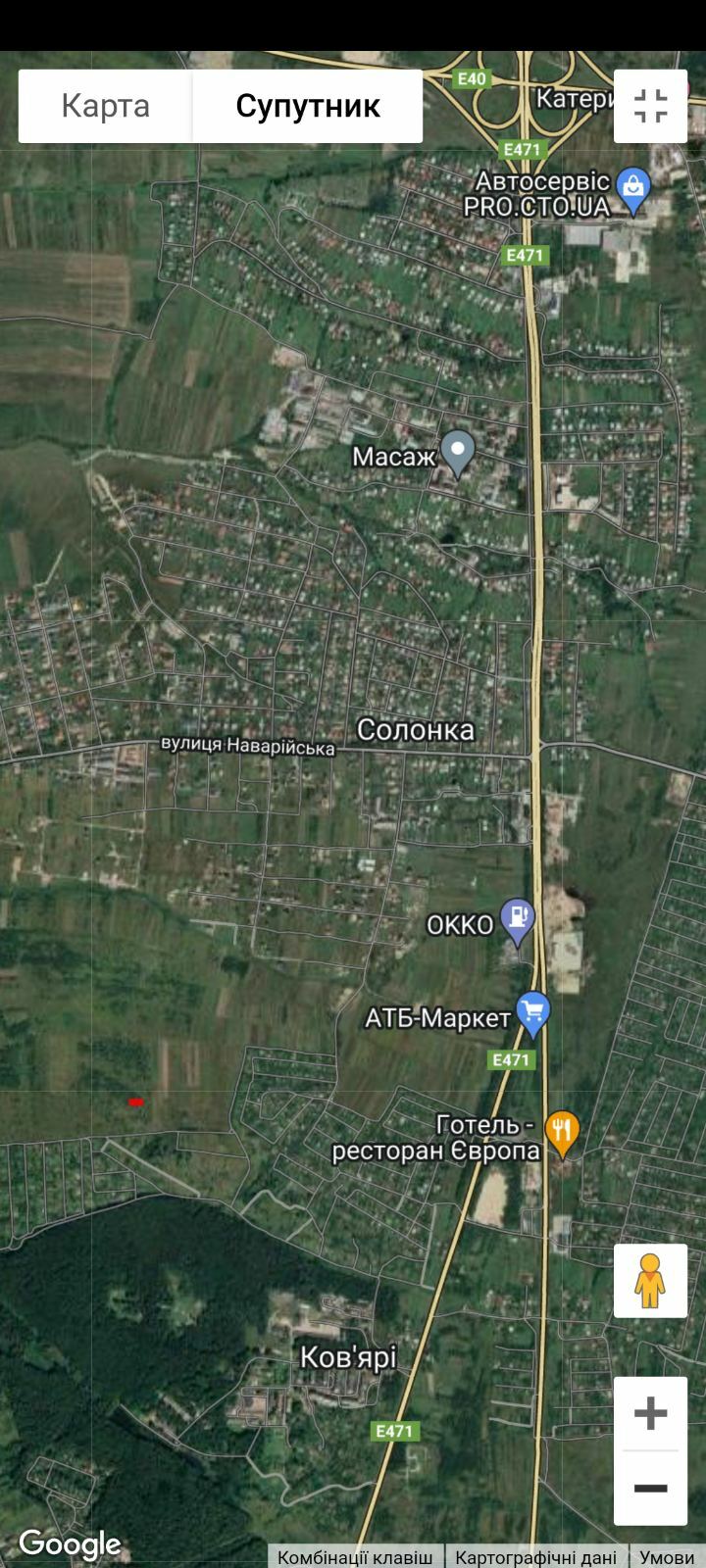Select the OKKO gas station marker
Viewport: 706px width, 1568px height.
point(517,922)
